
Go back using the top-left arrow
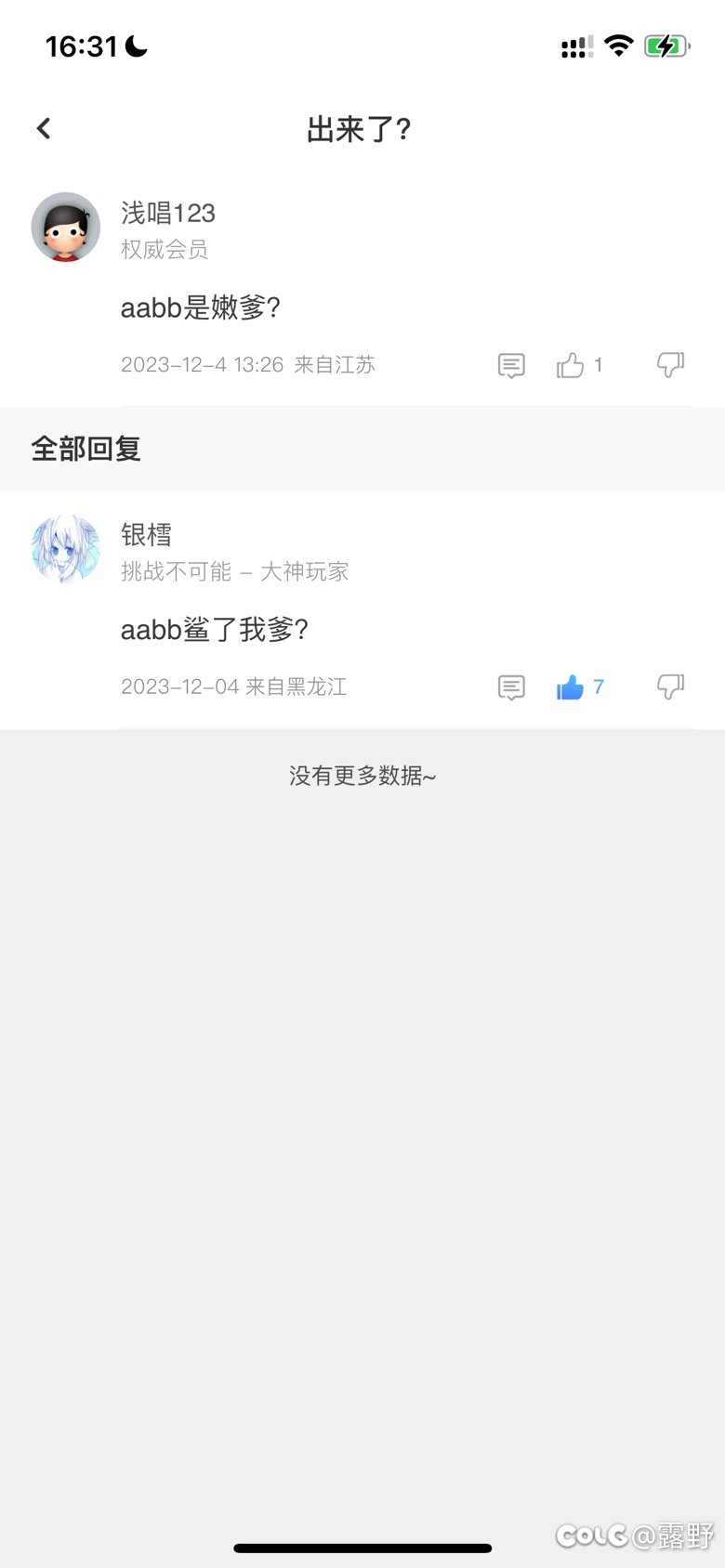pos(44,128)
